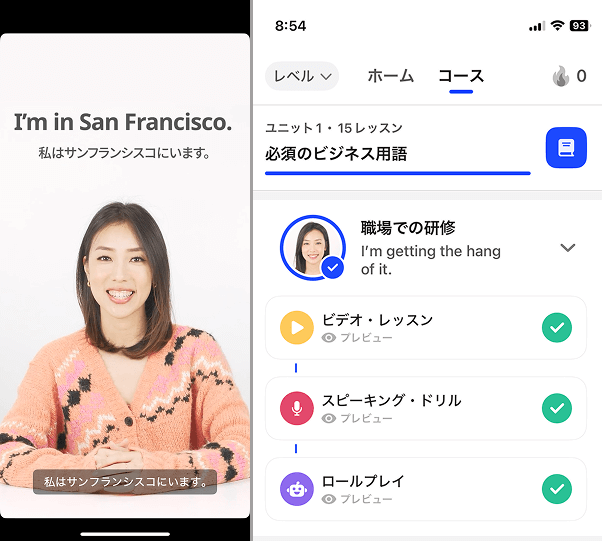Image resolution: width=602 pixels, height=541 pixels.
Task: Collapse the 職場での研修 lesson chevron
Action: click(568, 248)
